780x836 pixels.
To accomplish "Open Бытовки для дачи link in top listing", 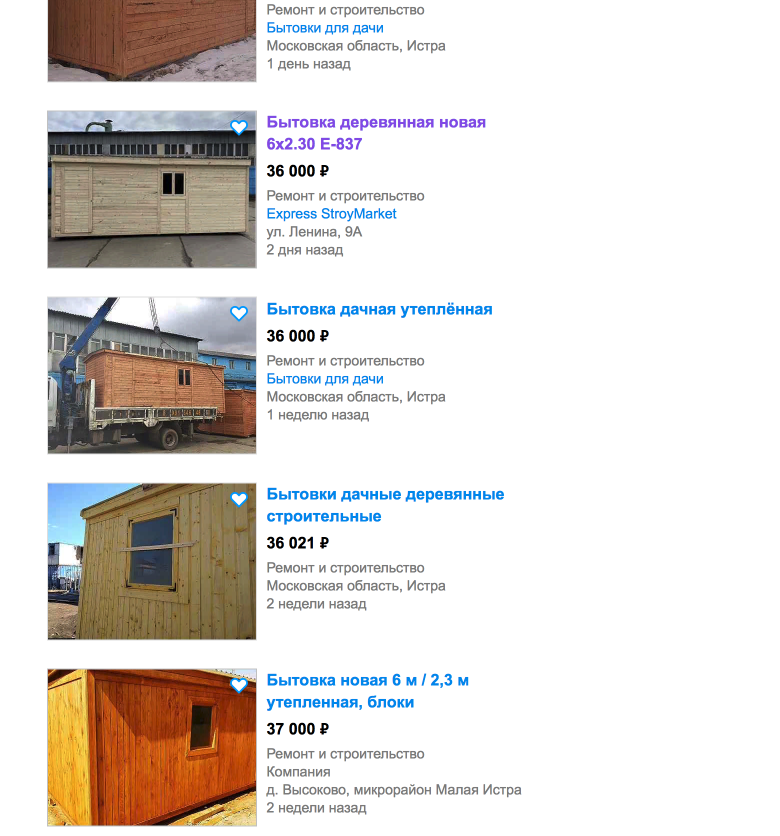I will (324, 28).
